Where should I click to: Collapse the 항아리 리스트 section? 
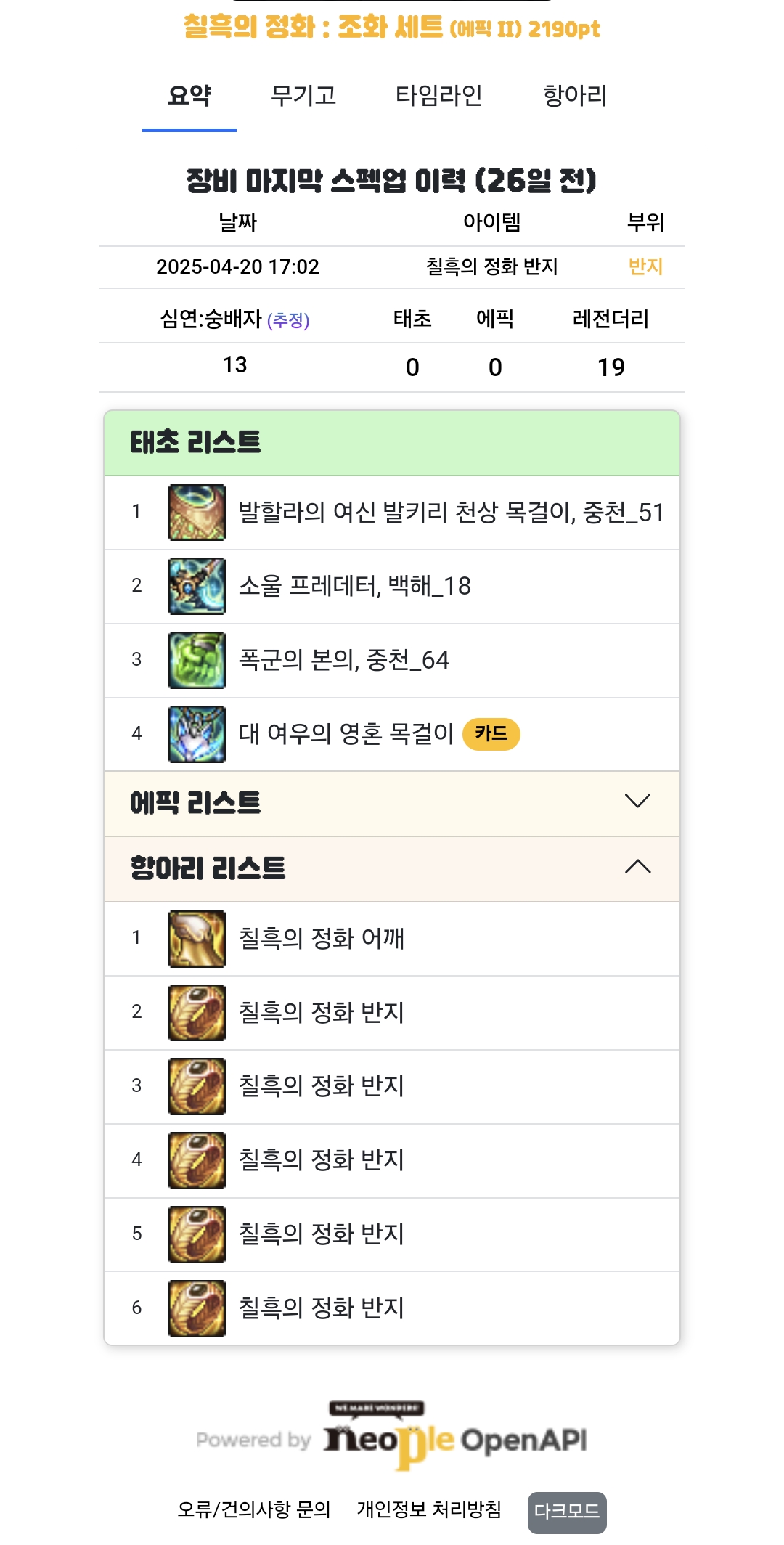637,868
